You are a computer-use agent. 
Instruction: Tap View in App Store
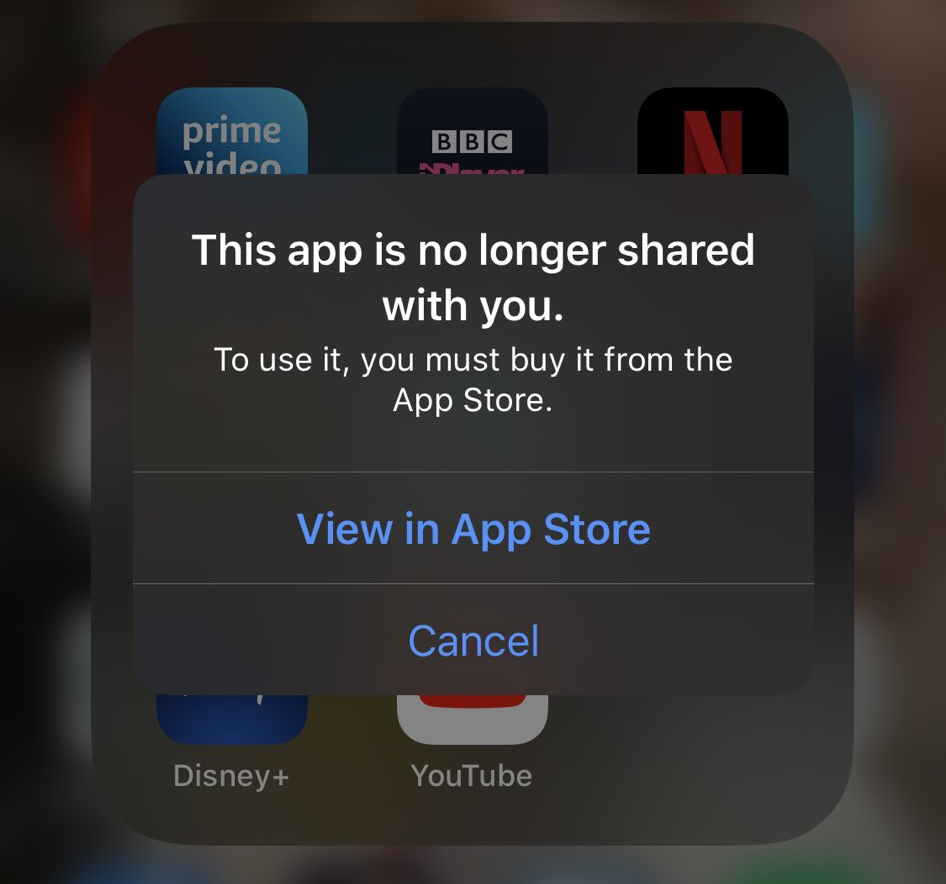click(473, 528)
